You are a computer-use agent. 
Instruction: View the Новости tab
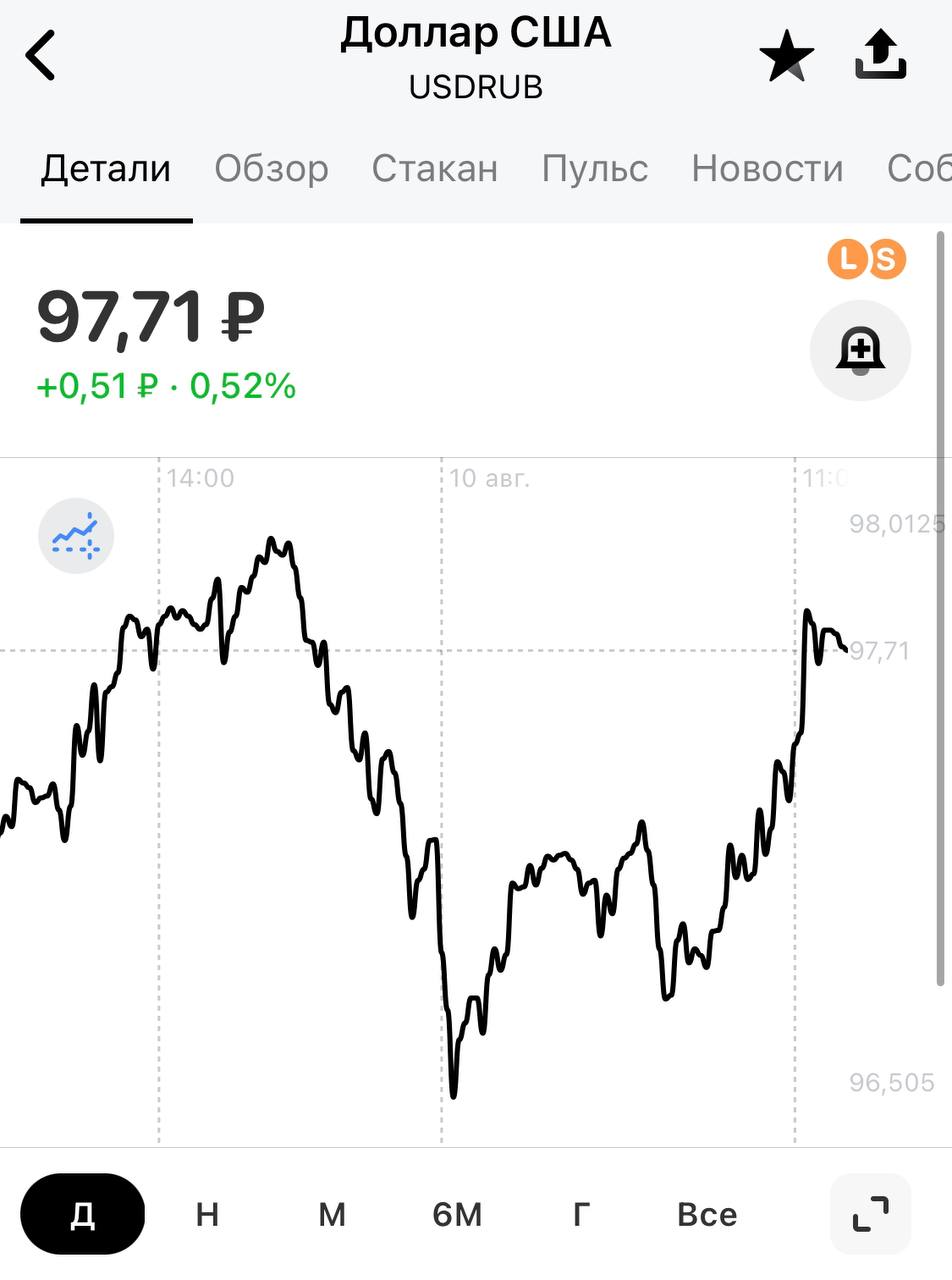pyautogui.click(x=767, y=169)
